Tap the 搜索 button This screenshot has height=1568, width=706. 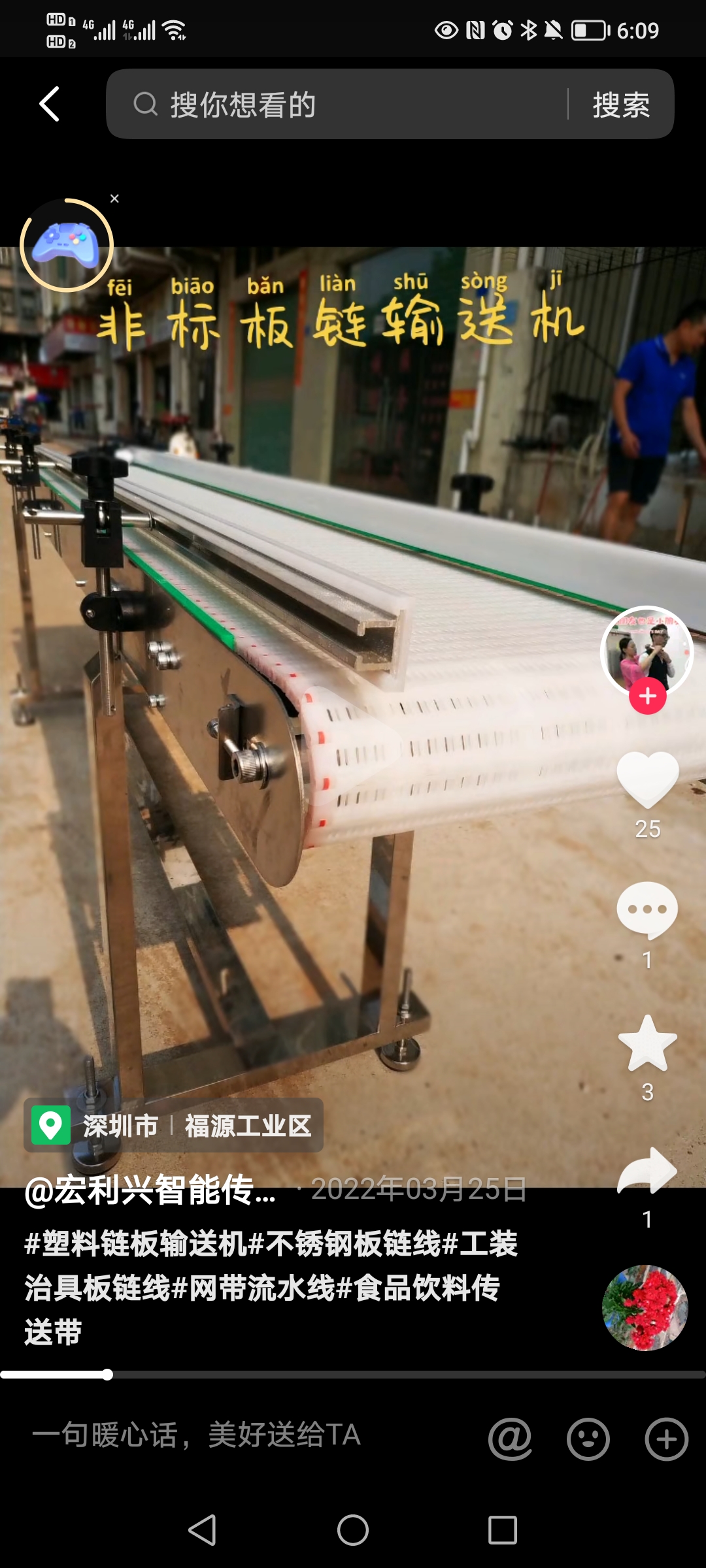tap(621, 105)
